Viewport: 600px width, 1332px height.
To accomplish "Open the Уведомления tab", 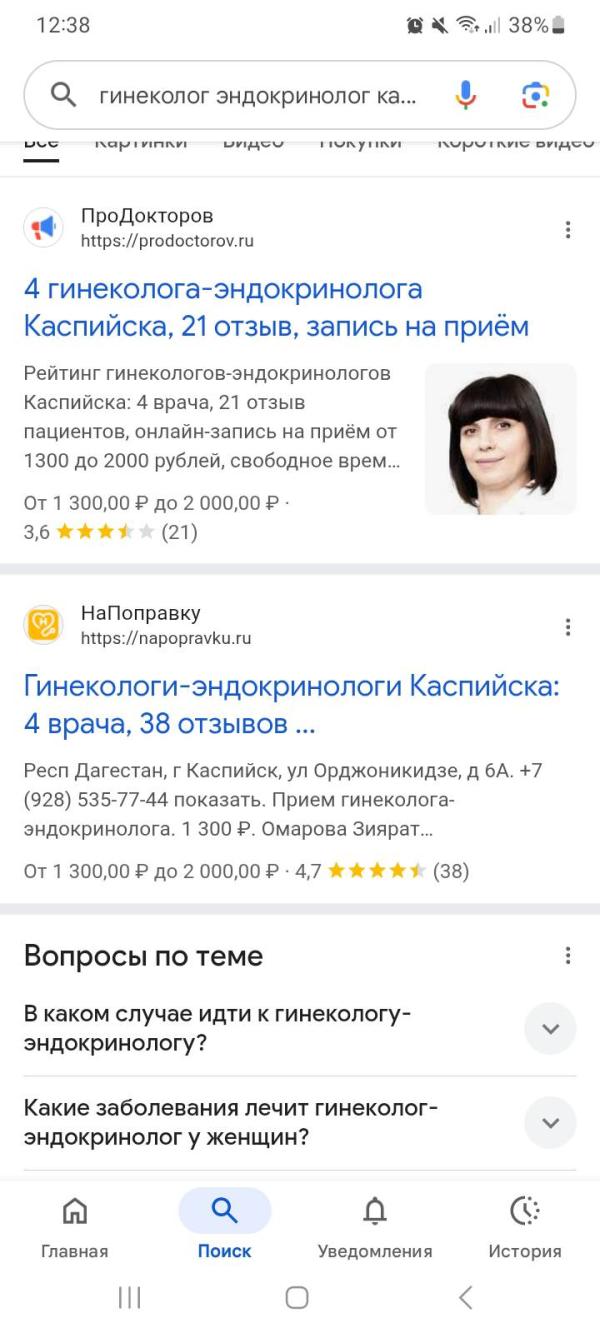I will point(375,1226).
